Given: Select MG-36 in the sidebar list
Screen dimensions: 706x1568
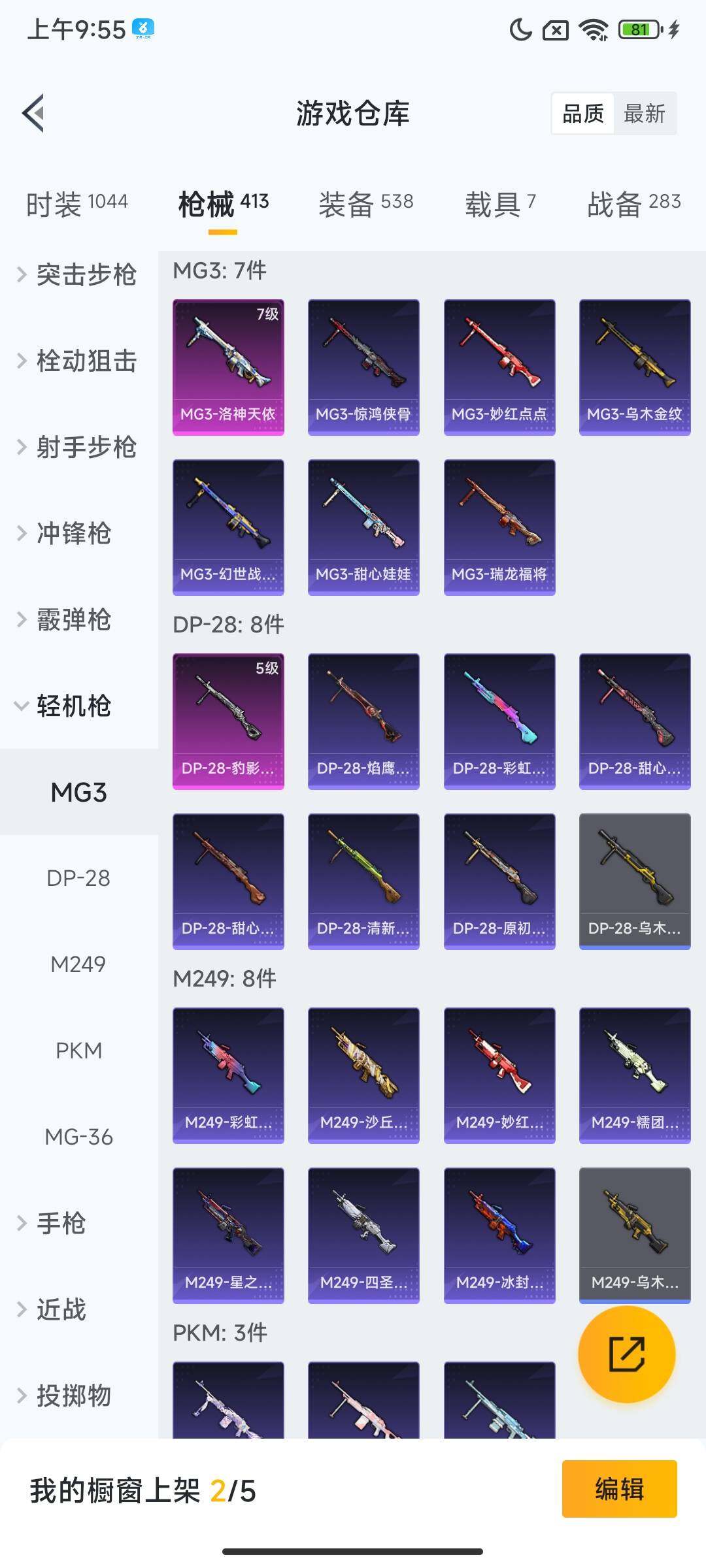Looking at the screenshot, I should click(x=81, y=1137).
